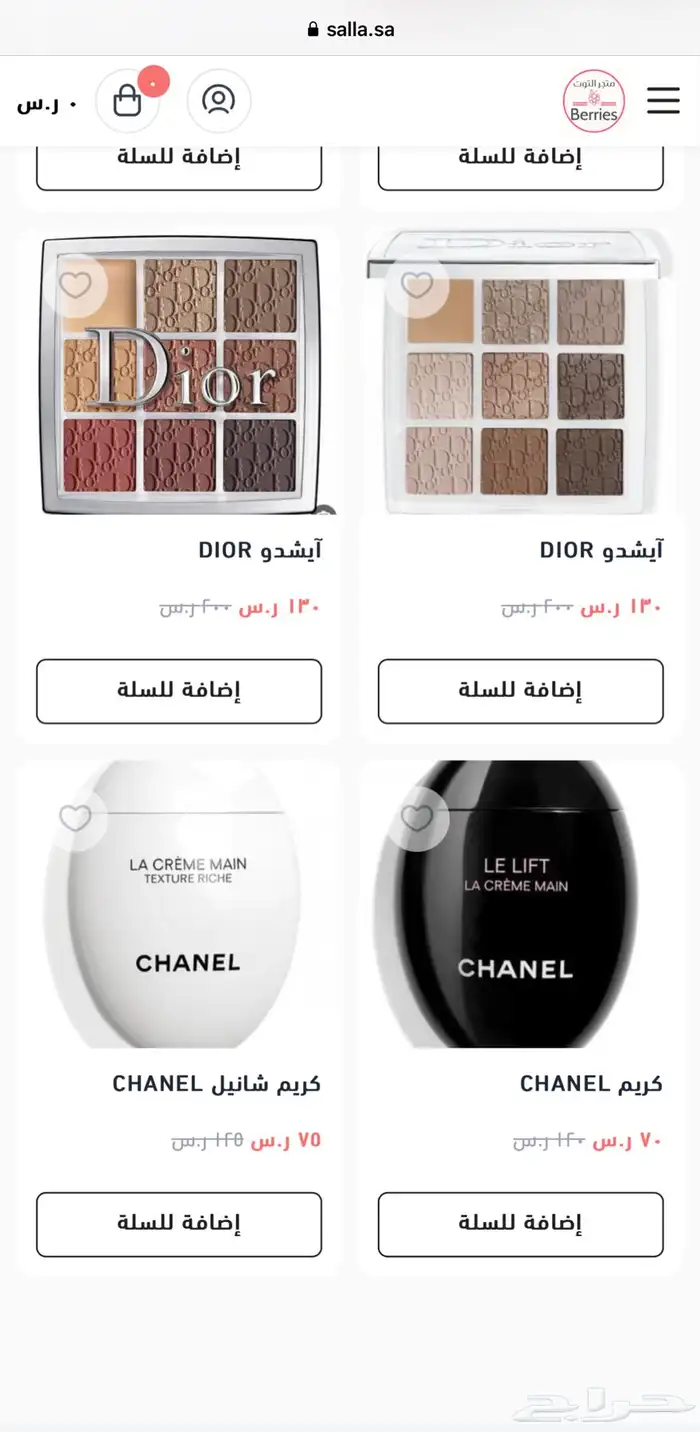Add black Chanel Le Lift cream to cart
The image size is (700, 1432).
520,1224
